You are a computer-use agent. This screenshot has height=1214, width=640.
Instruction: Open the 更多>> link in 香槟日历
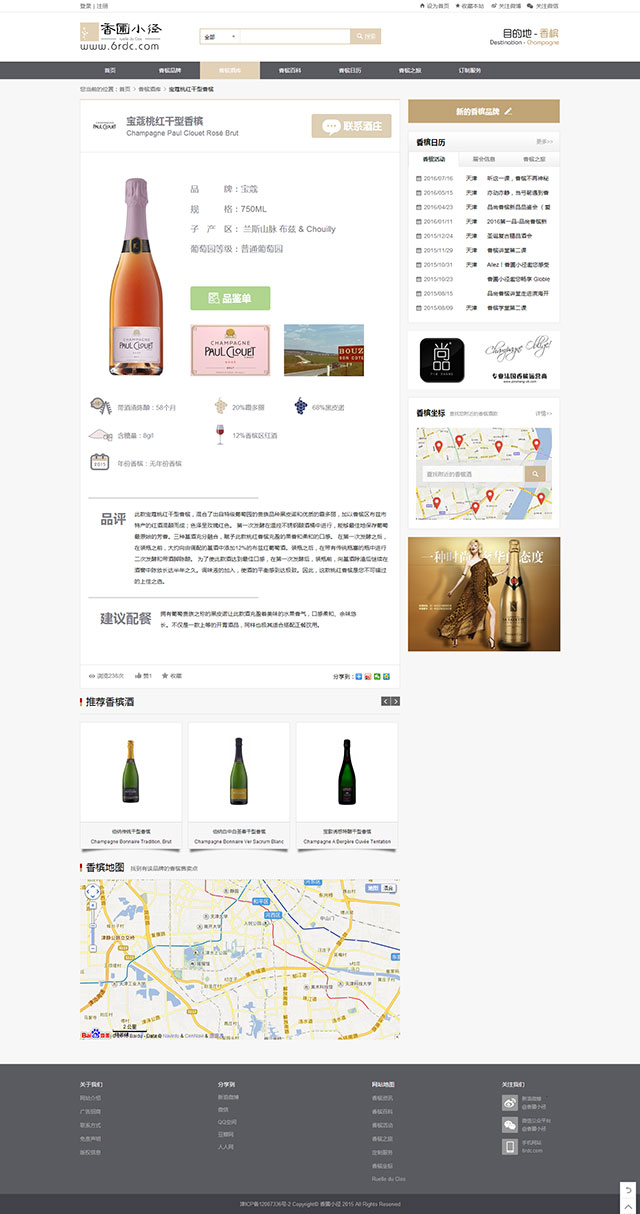coord(544,142)
